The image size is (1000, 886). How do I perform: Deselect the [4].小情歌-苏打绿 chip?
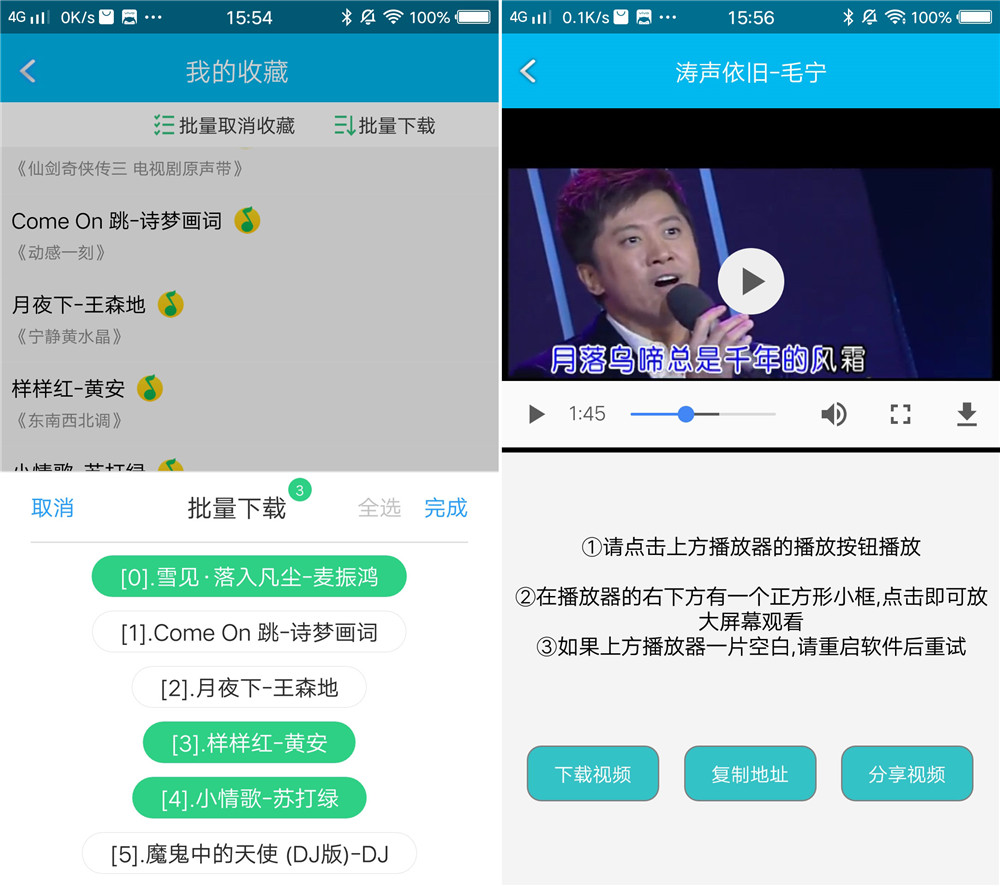(249, 798)
